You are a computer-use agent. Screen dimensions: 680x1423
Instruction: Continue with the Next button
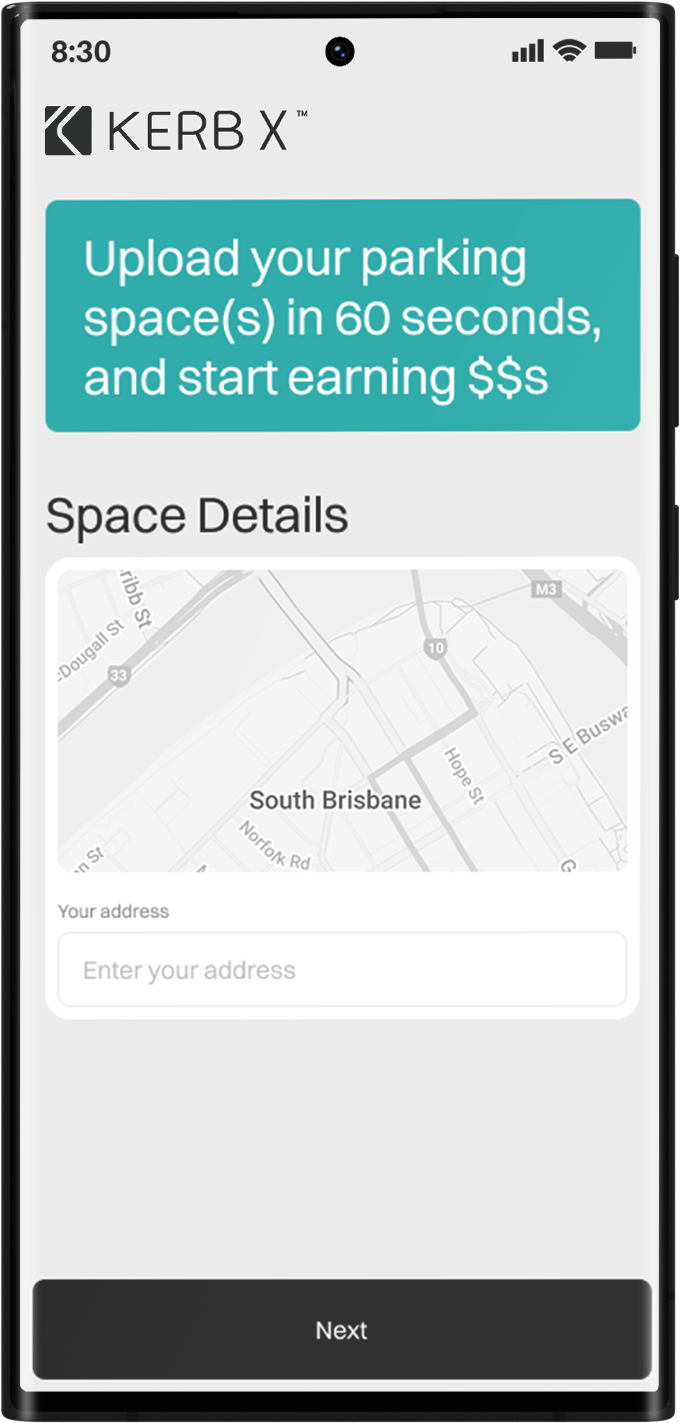point(342,1330)
